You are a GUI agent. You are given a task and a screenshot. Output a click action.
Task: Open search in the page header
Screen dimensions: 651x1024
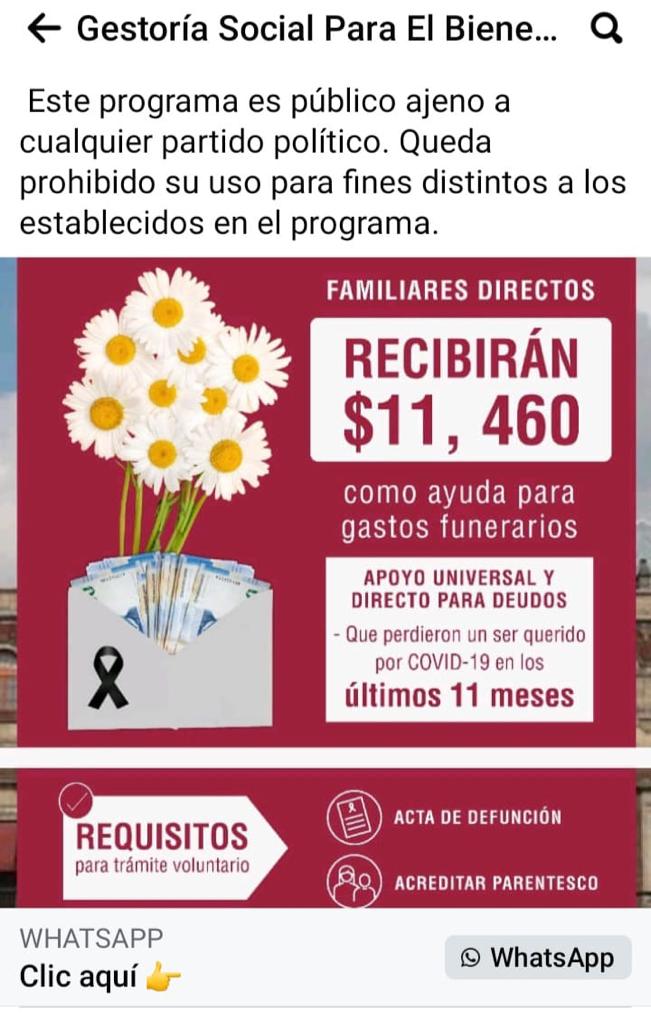coord(606,30)
